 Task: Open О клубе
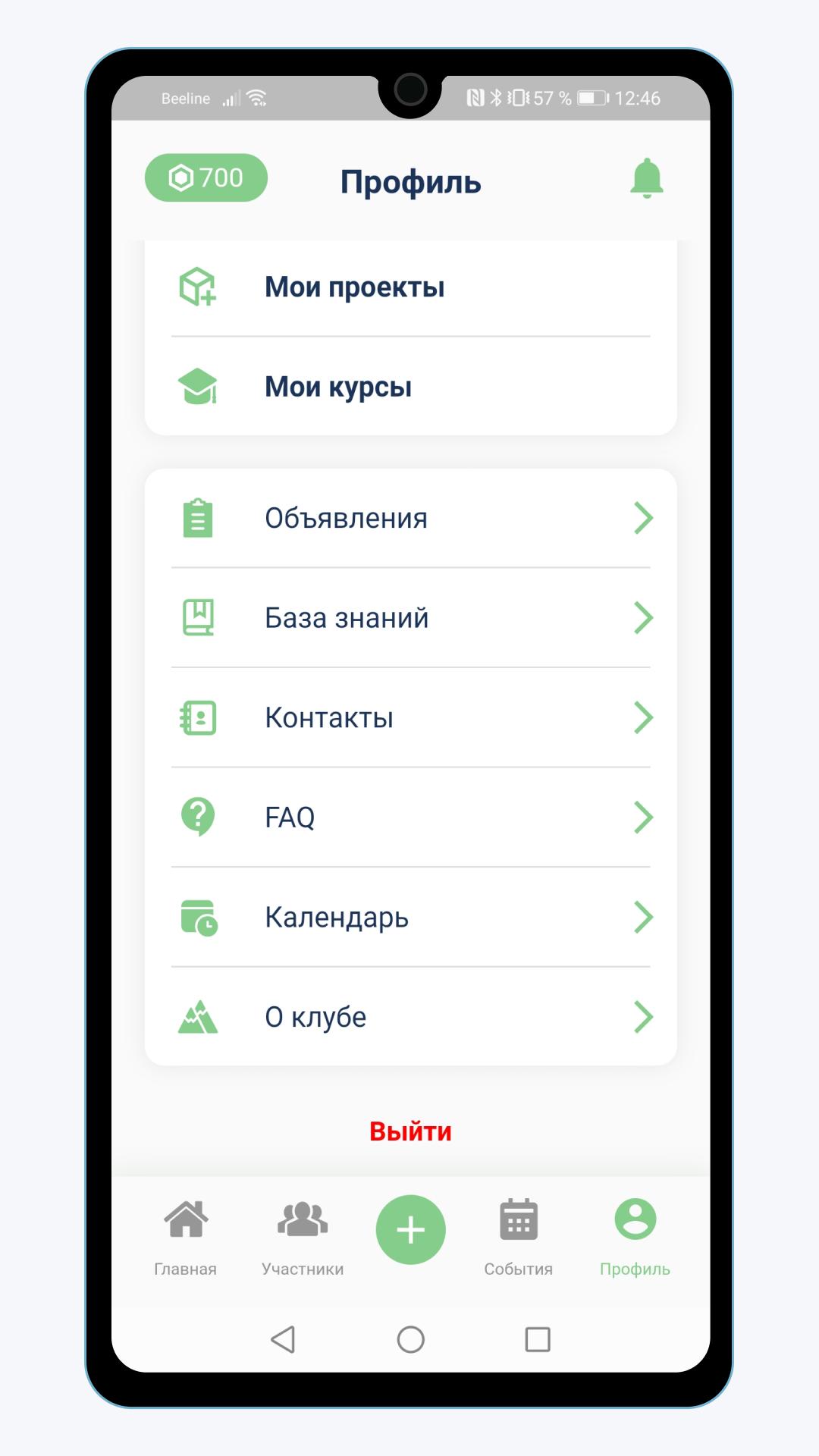[410, 1017]
